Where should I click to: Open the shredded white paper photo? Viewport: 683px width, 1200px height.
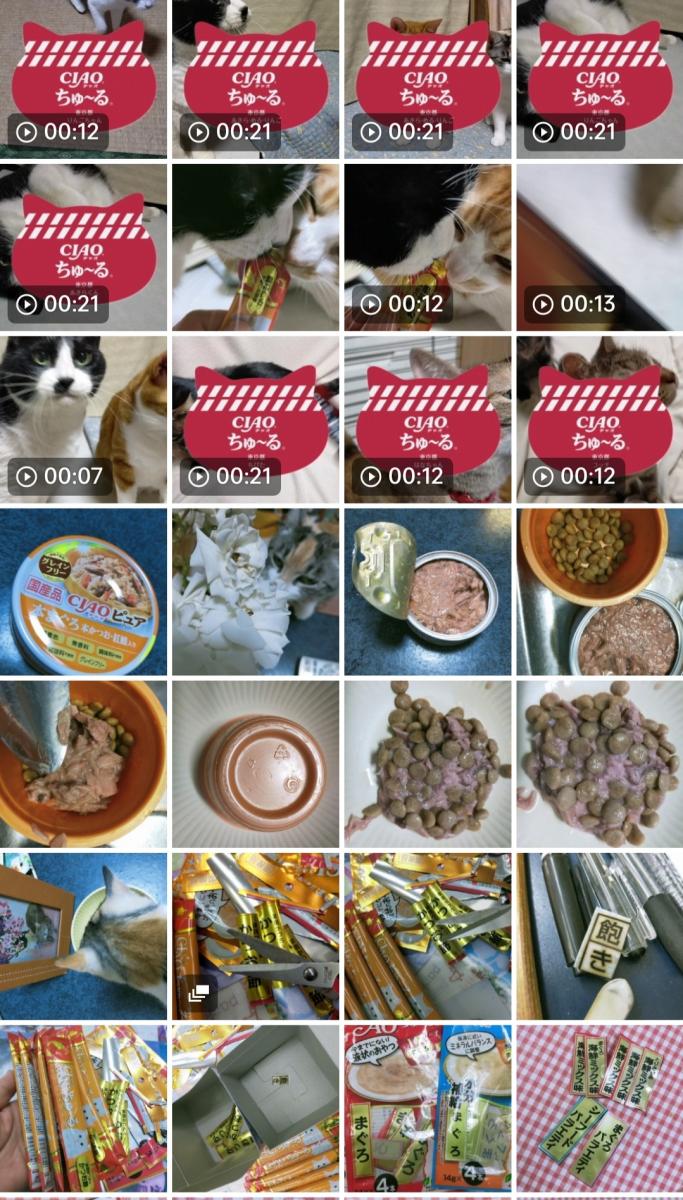(x=255, y=592)
